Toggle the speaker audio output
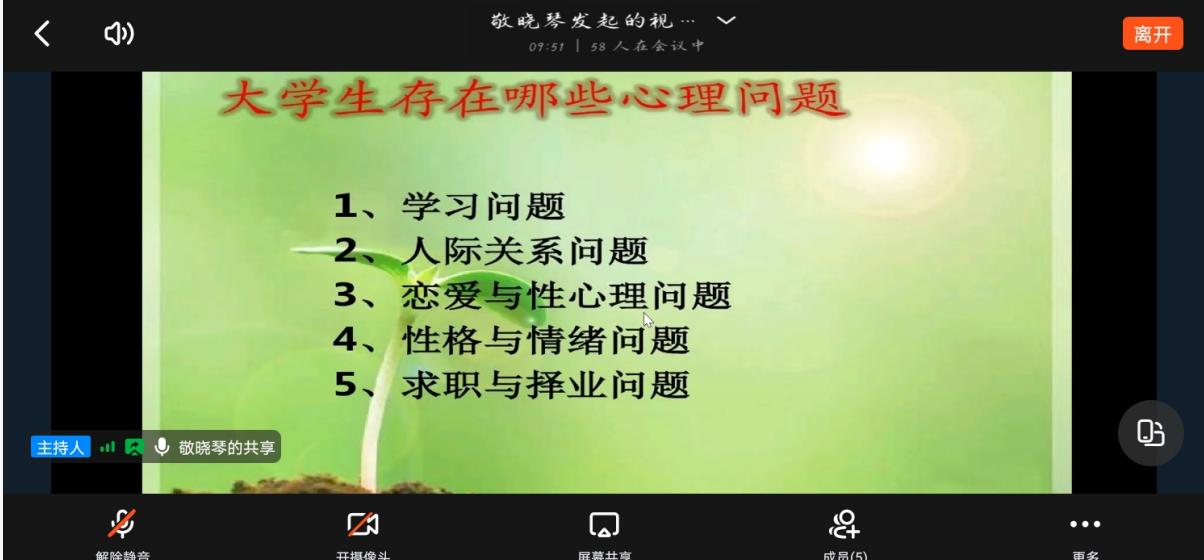This screenshot has height=560, width=1204. click(x=120, y=35)
